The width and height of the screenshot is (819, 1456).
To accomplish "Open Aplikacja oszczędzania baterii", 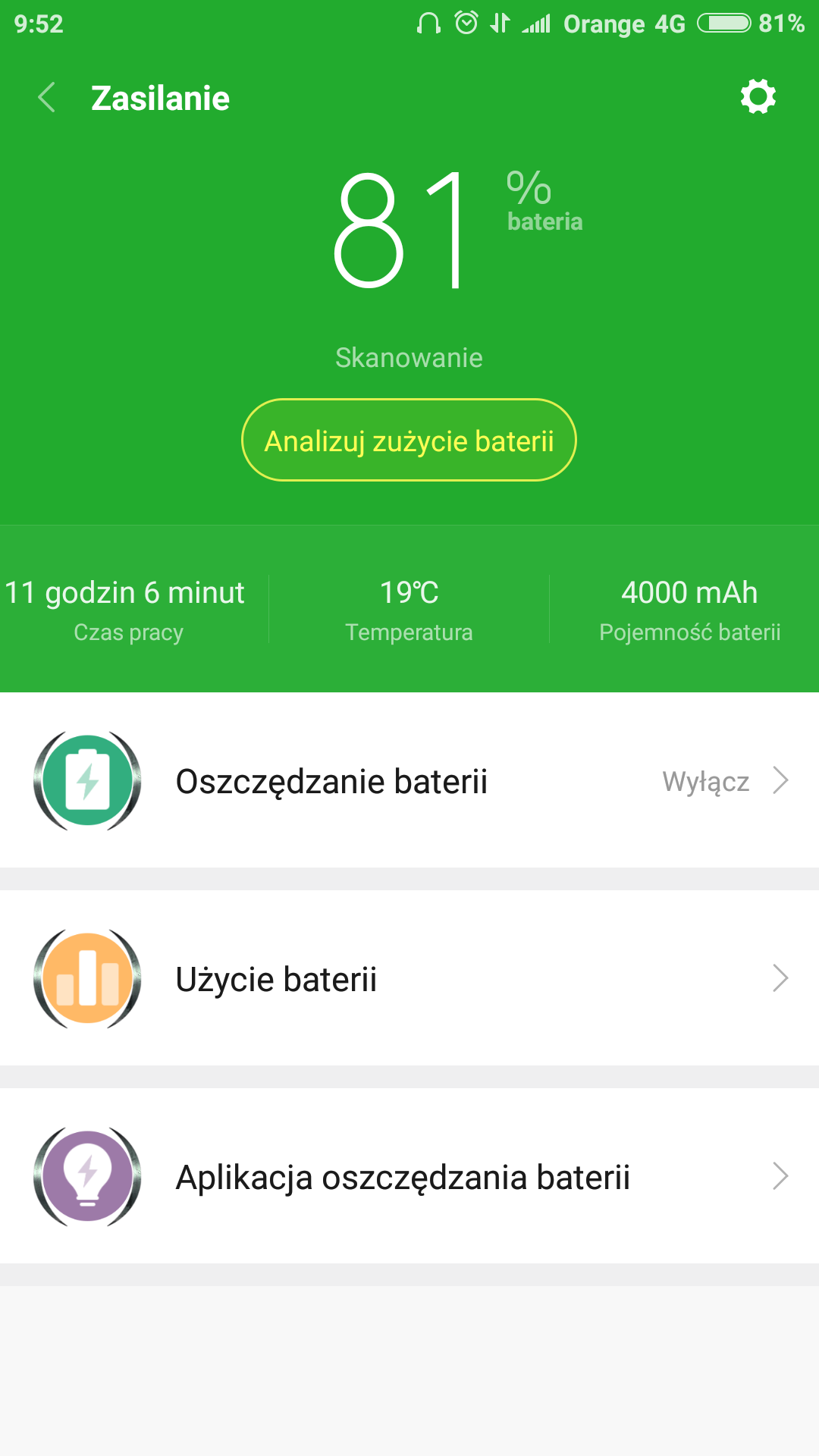I will [x=409, y=1177].
